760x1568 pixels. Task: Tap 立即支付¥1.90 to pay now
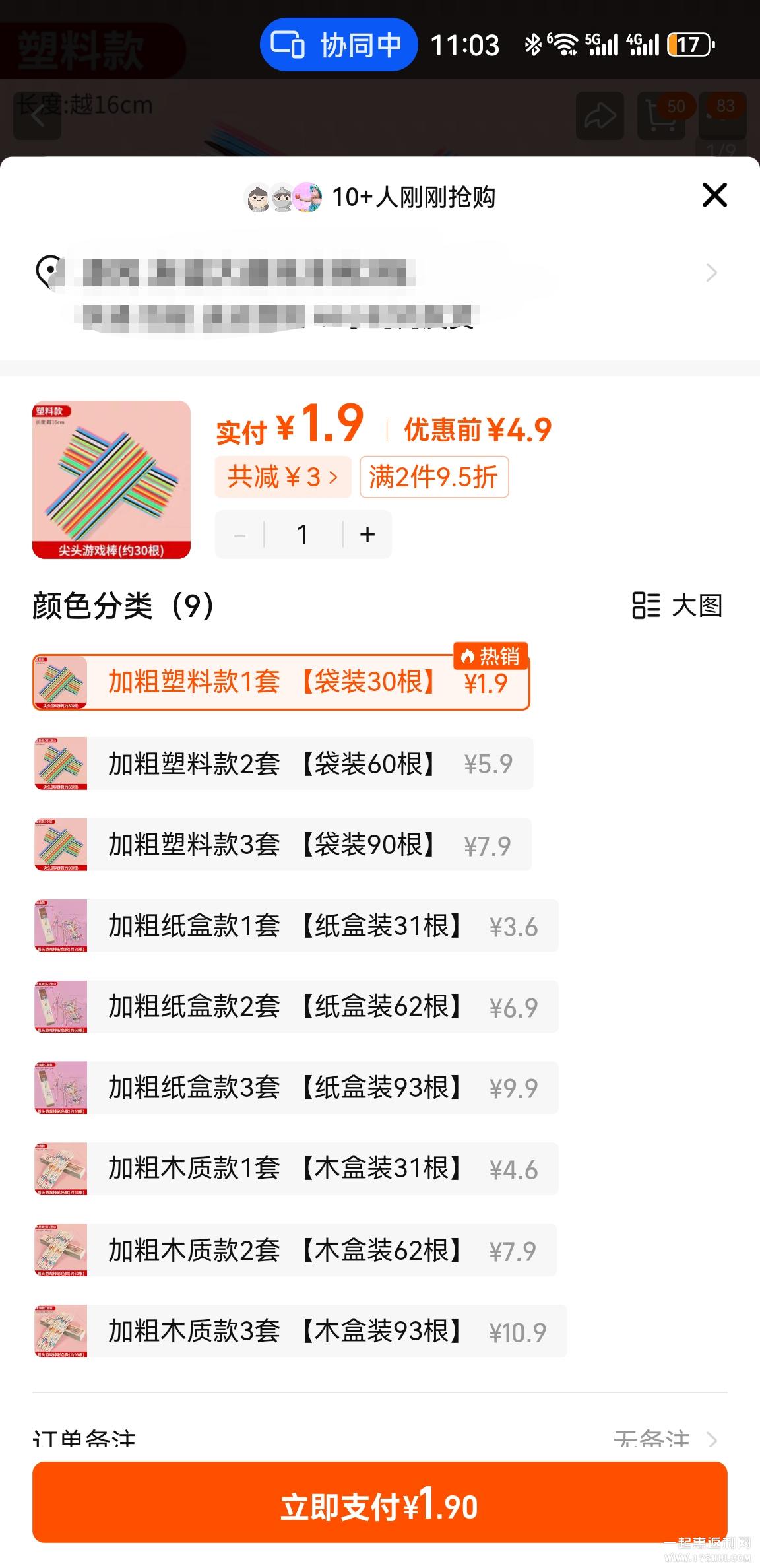click(x=379, y=1502)
